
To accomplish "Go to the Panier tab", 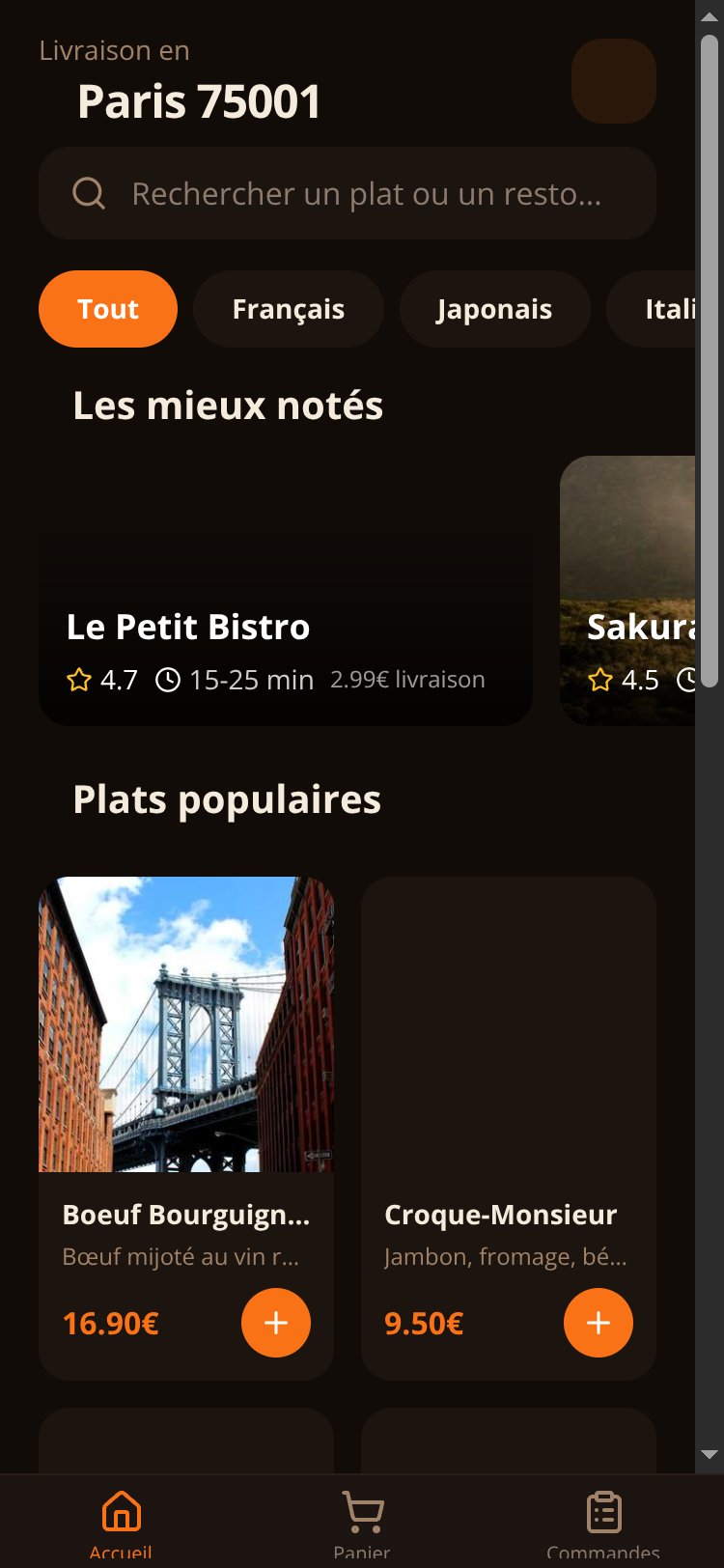I will click(x=362, y=1522).
